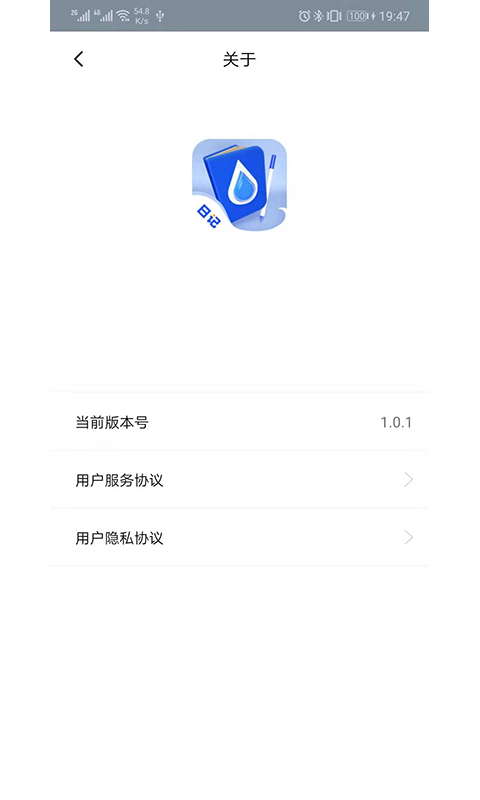The image size is (480, 800).
Task: Open the 用户隐私协议 row
Action: (x=239, y=538)
